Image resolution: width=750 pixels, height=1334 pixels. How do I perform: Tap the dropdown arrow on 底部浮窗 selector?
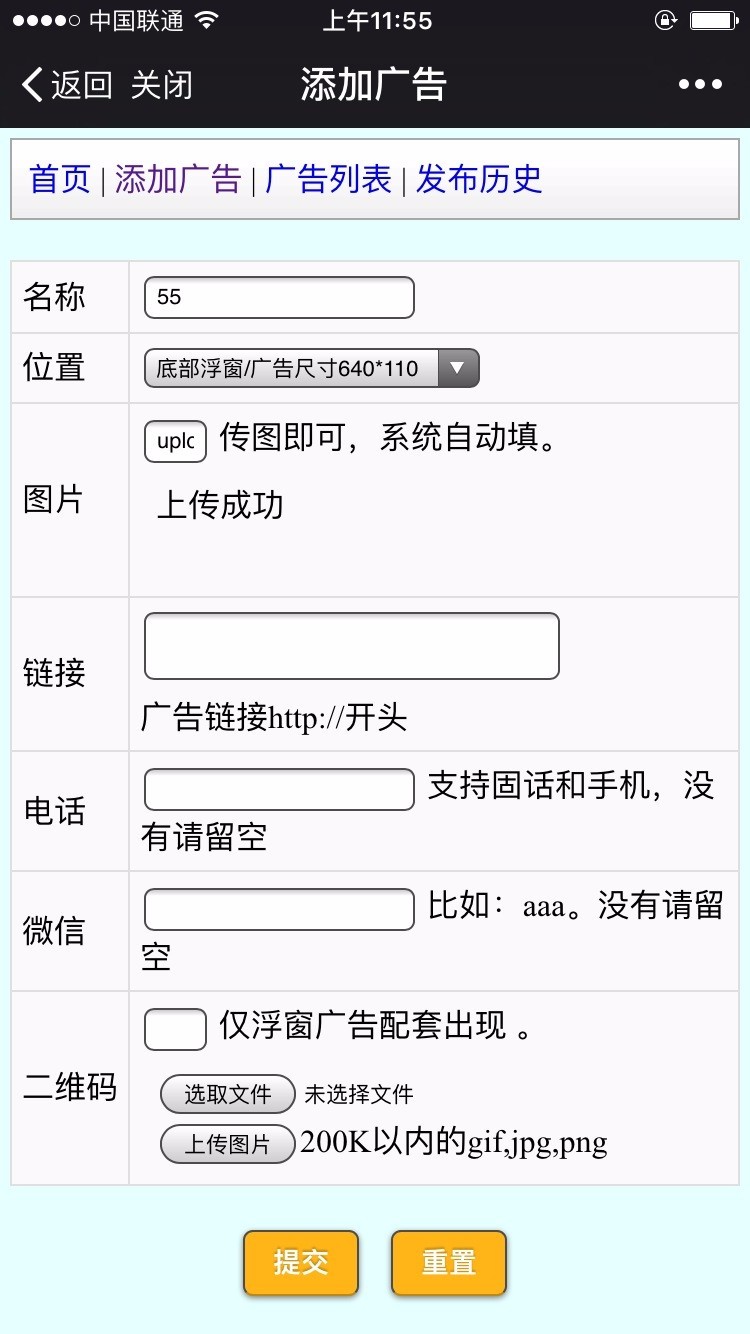click(x=459, y=367)
